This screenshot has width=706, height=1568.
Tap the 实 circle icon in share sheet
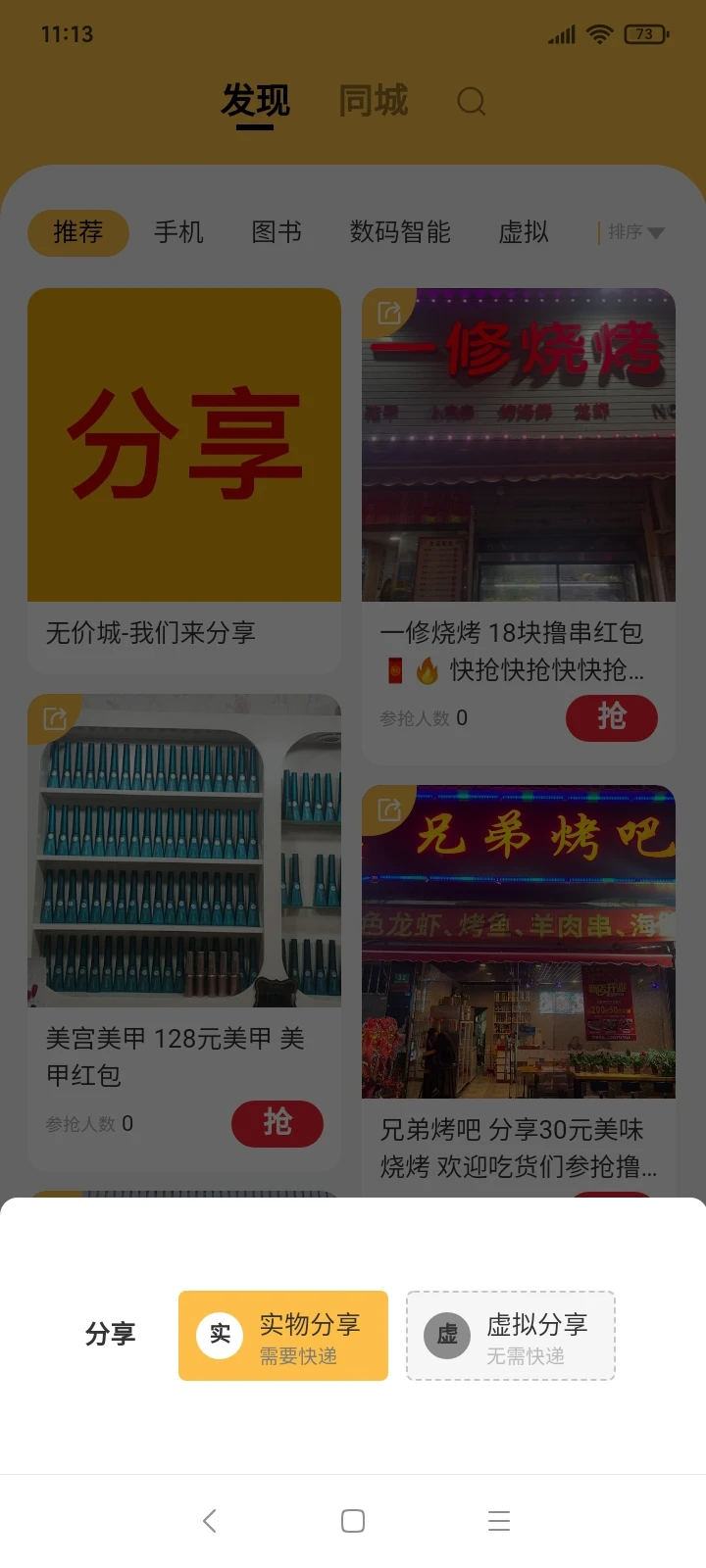tap(218, 1335)
